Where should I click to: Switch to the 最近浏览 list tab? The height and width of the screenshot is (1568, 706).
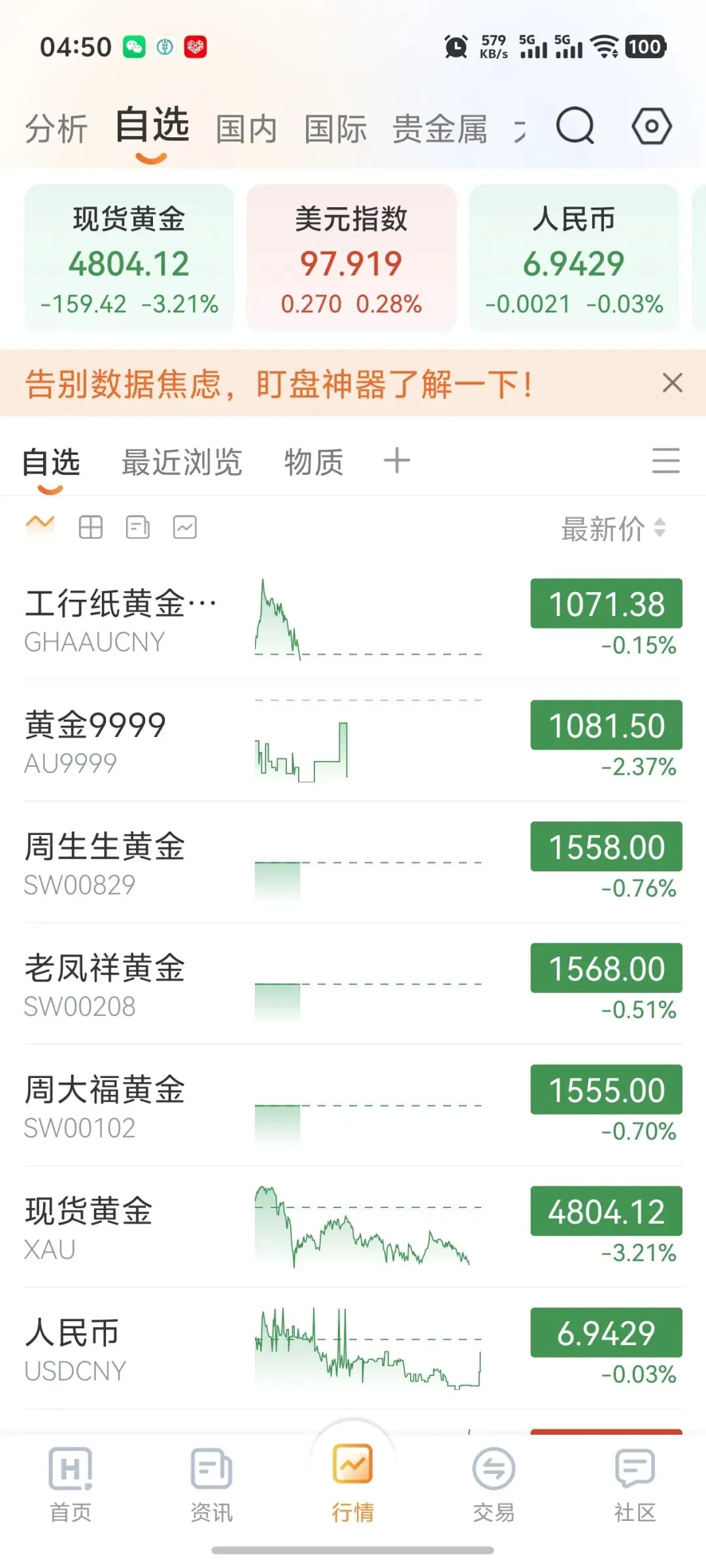(182, 463)
